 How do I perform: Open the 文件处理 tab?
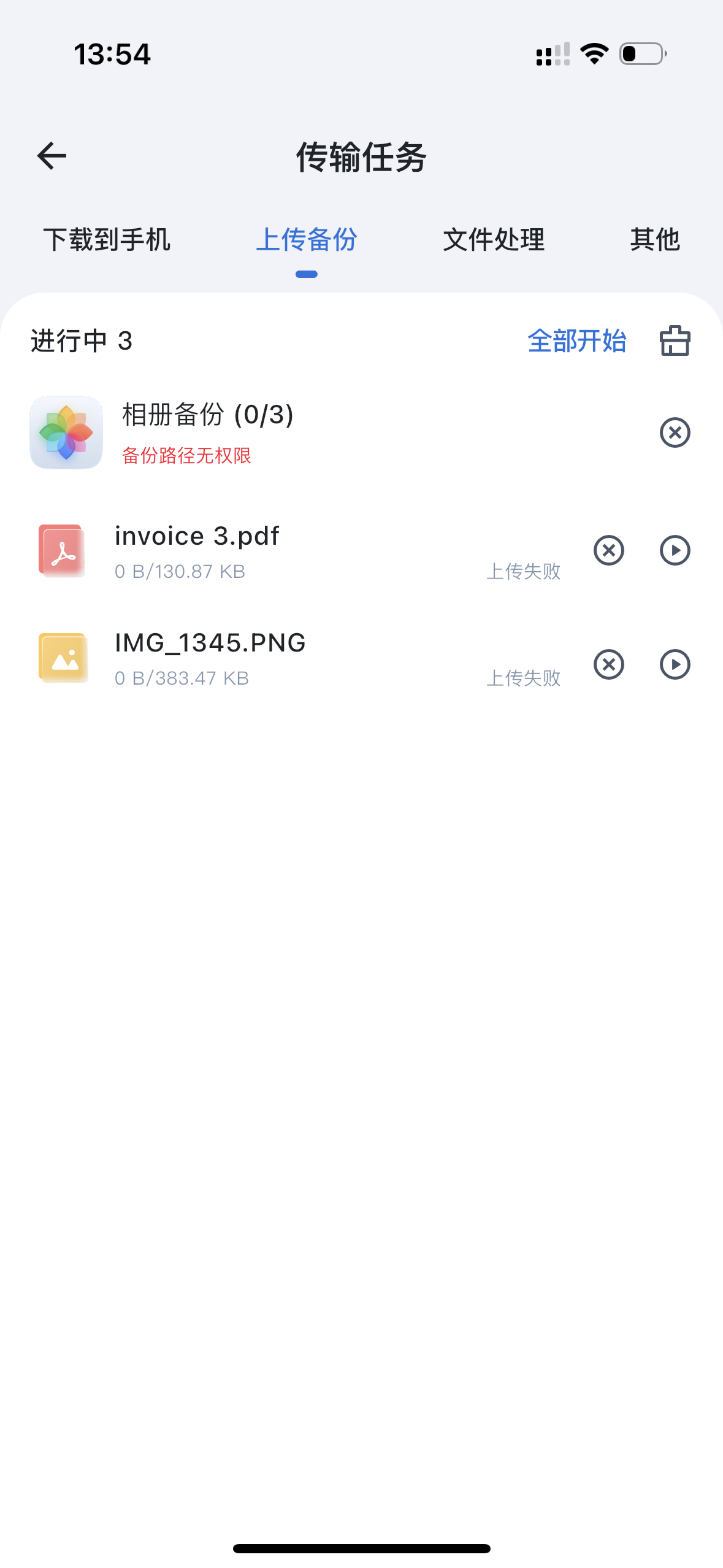(494, 239)
